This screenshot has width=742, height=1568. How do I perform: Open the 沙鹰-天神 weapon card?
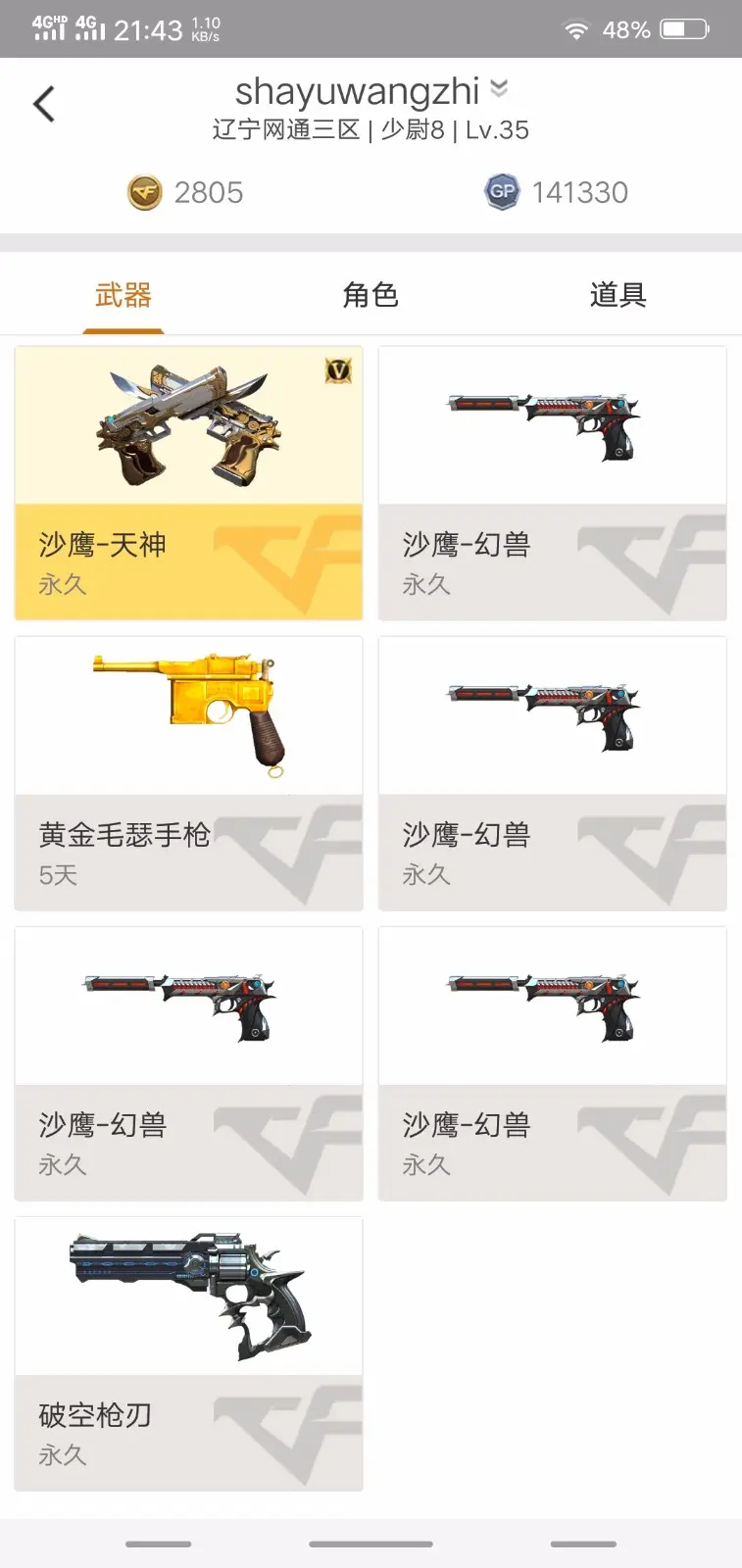[x=189, y=483]
